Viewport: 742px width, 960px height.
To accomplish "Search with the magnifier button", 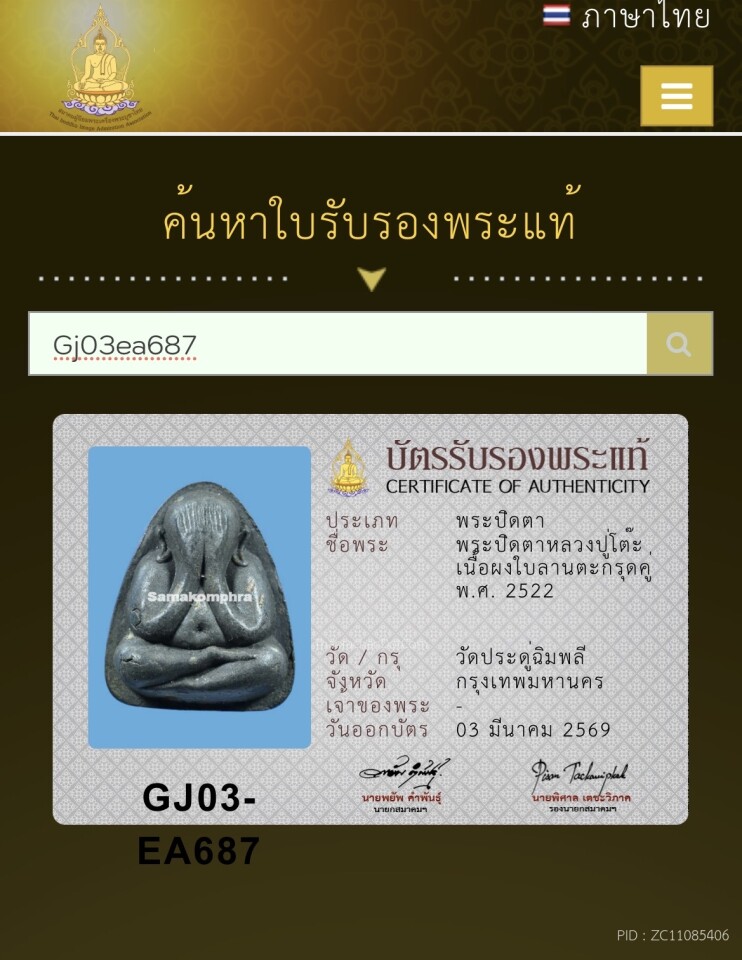I will tap(679, 344).
